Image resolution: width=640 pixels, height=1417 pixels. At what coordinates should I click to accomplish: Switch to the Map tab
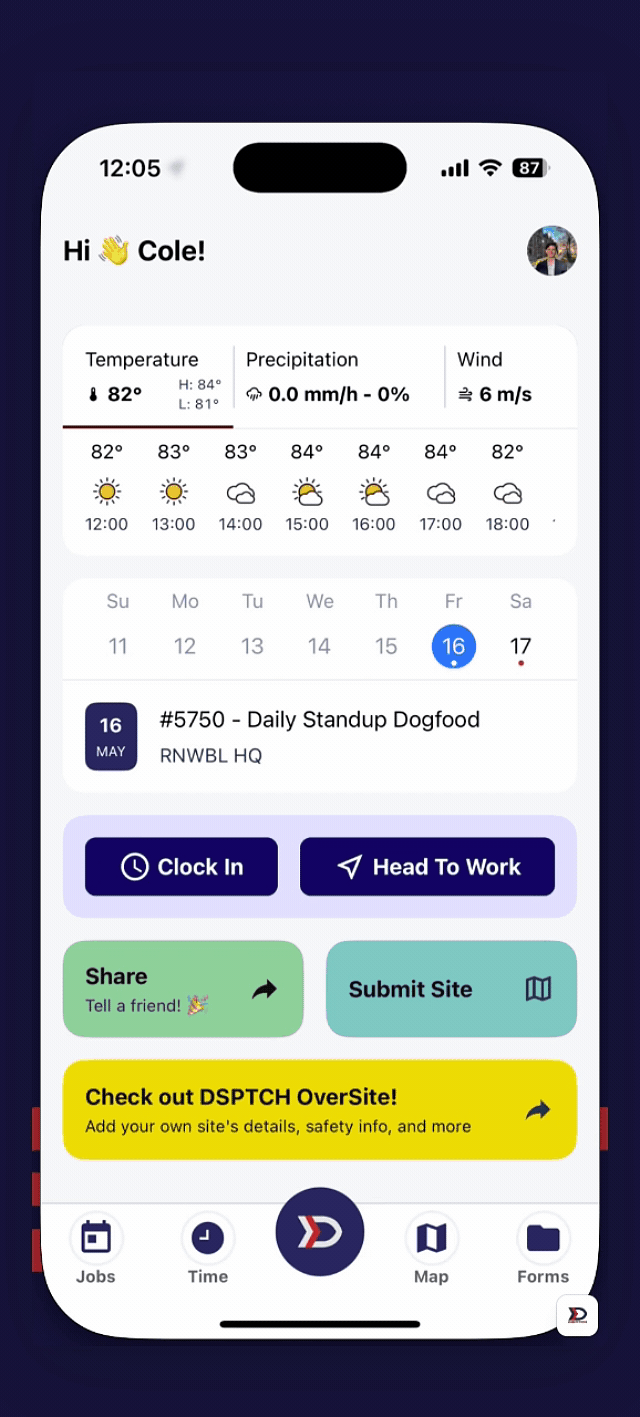(x=431, y=1250)
